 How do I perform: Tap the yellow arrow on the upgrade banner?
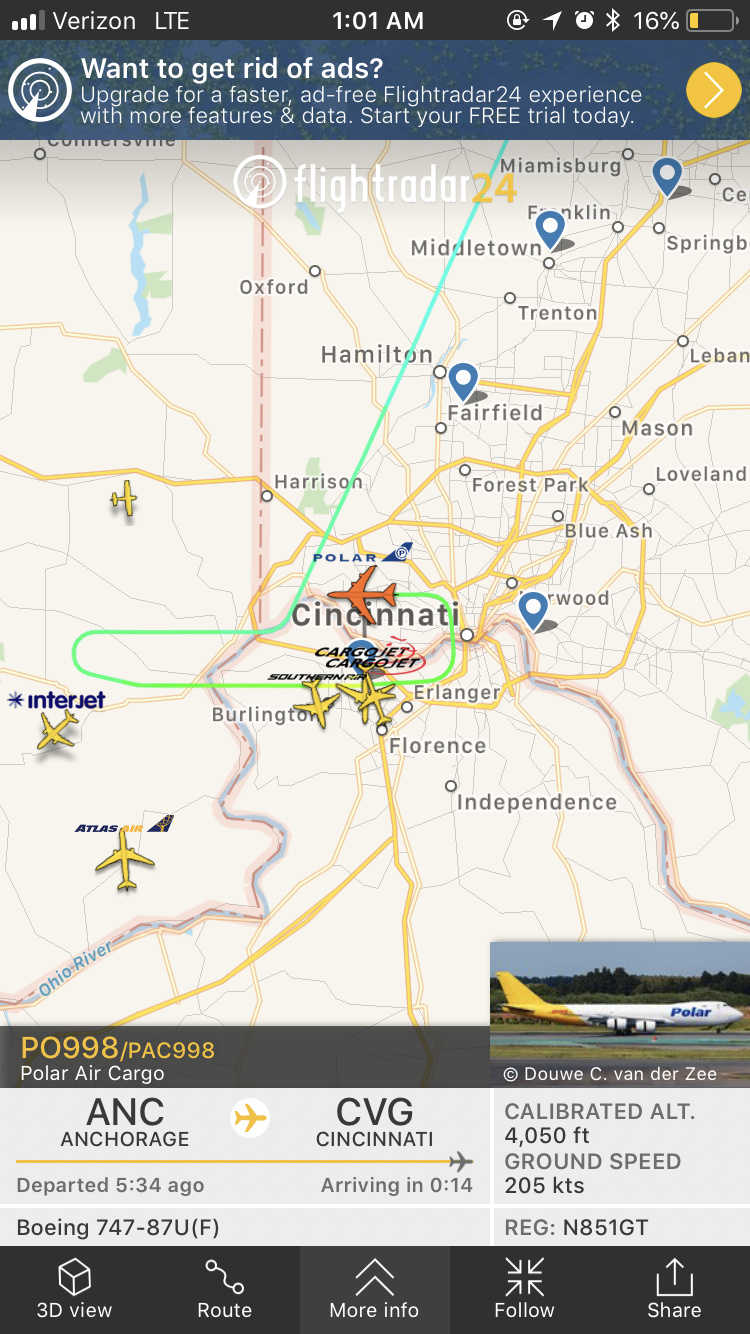click(x=713, y=90)
